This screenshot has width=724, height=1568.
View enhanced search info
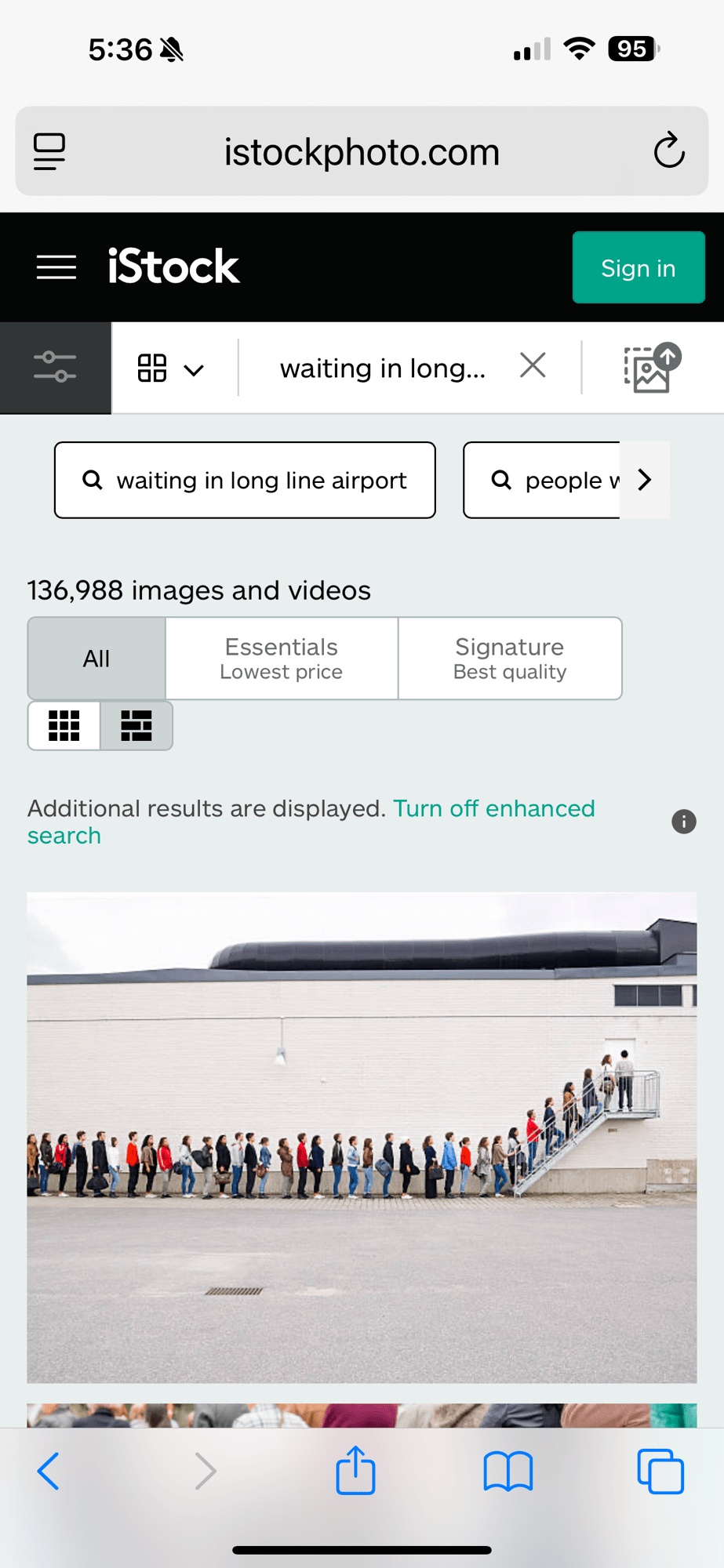[x=683, y=822]
